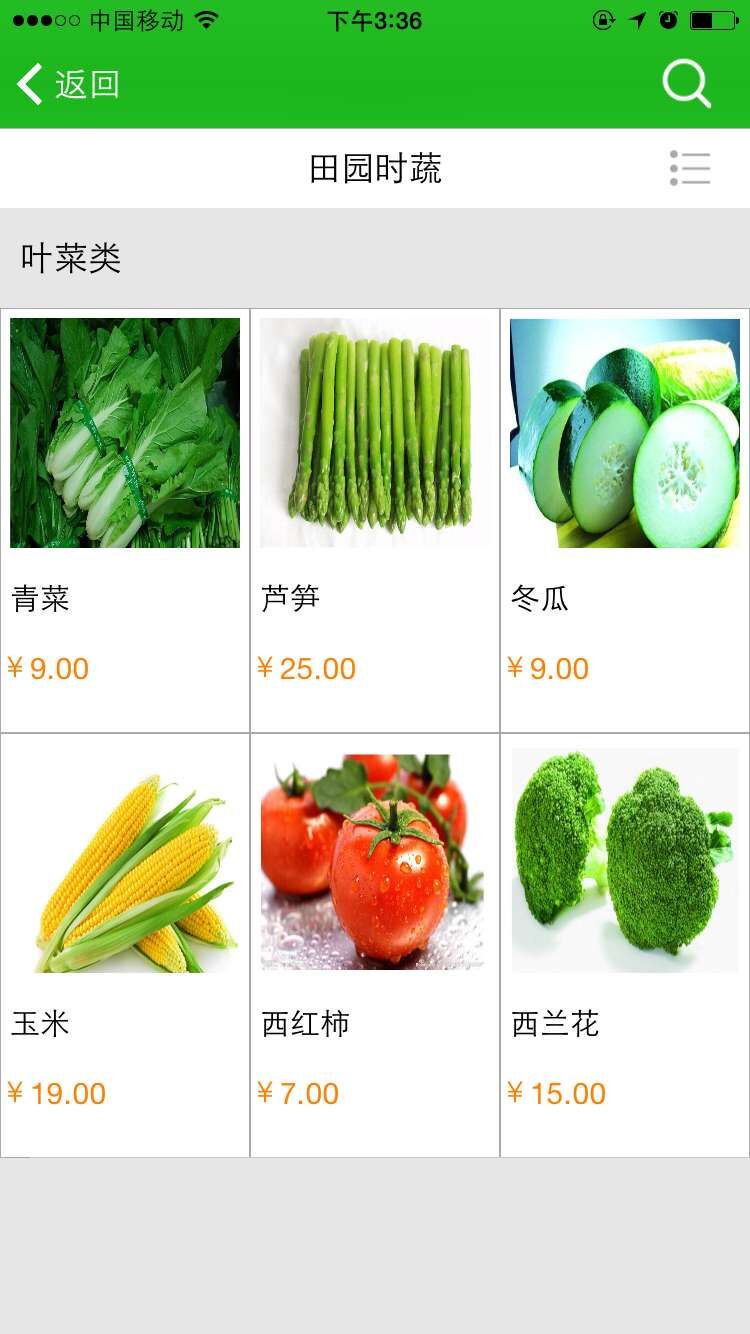Viewport: 750px width, 1334px height.
Task: Select the 冬瓜 product tile
Action: [x=625, y=520]
